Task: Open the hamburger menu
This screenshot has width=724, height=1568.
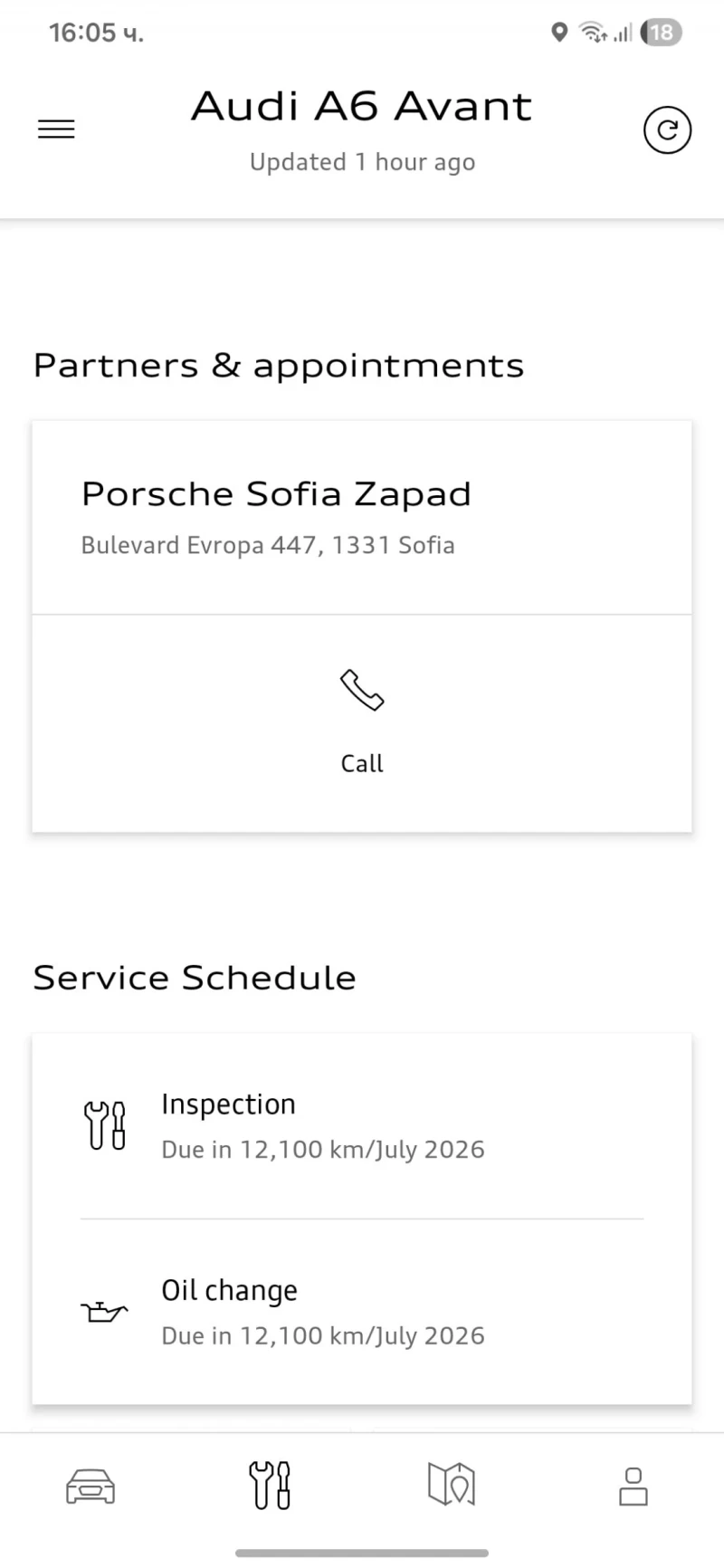Action: coord(56,129)
